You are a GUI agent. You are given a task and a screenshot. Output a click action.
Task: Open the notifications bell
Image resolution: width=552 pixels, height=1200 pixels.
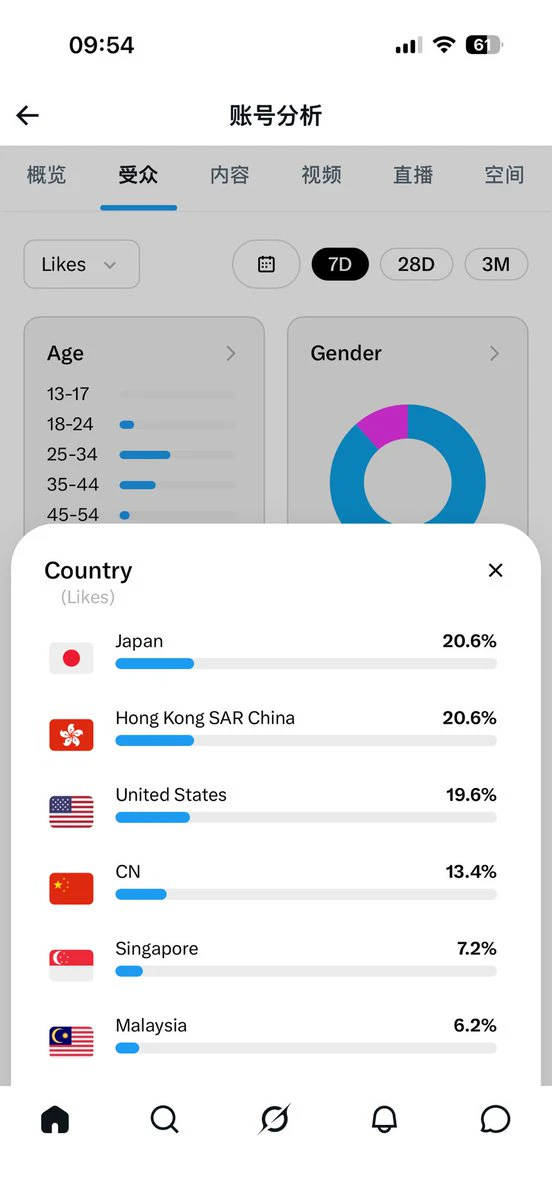(x=384, y=1119)
